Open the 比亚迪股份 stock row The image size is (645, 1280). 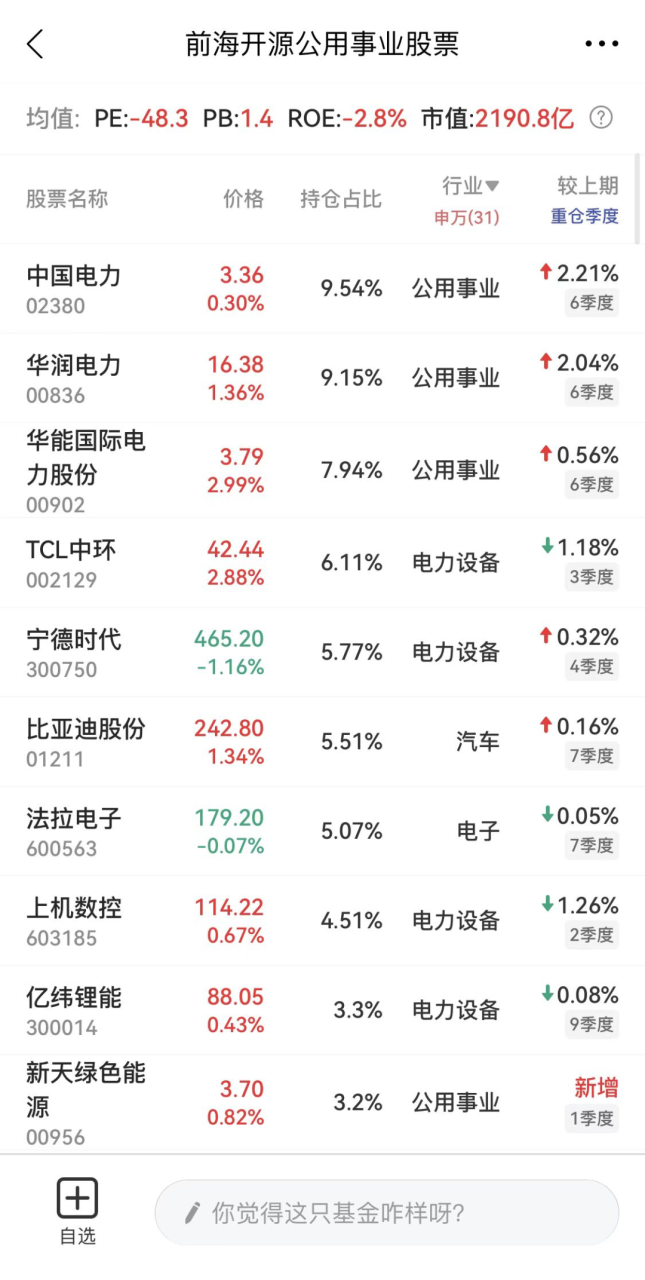point(322,742)
